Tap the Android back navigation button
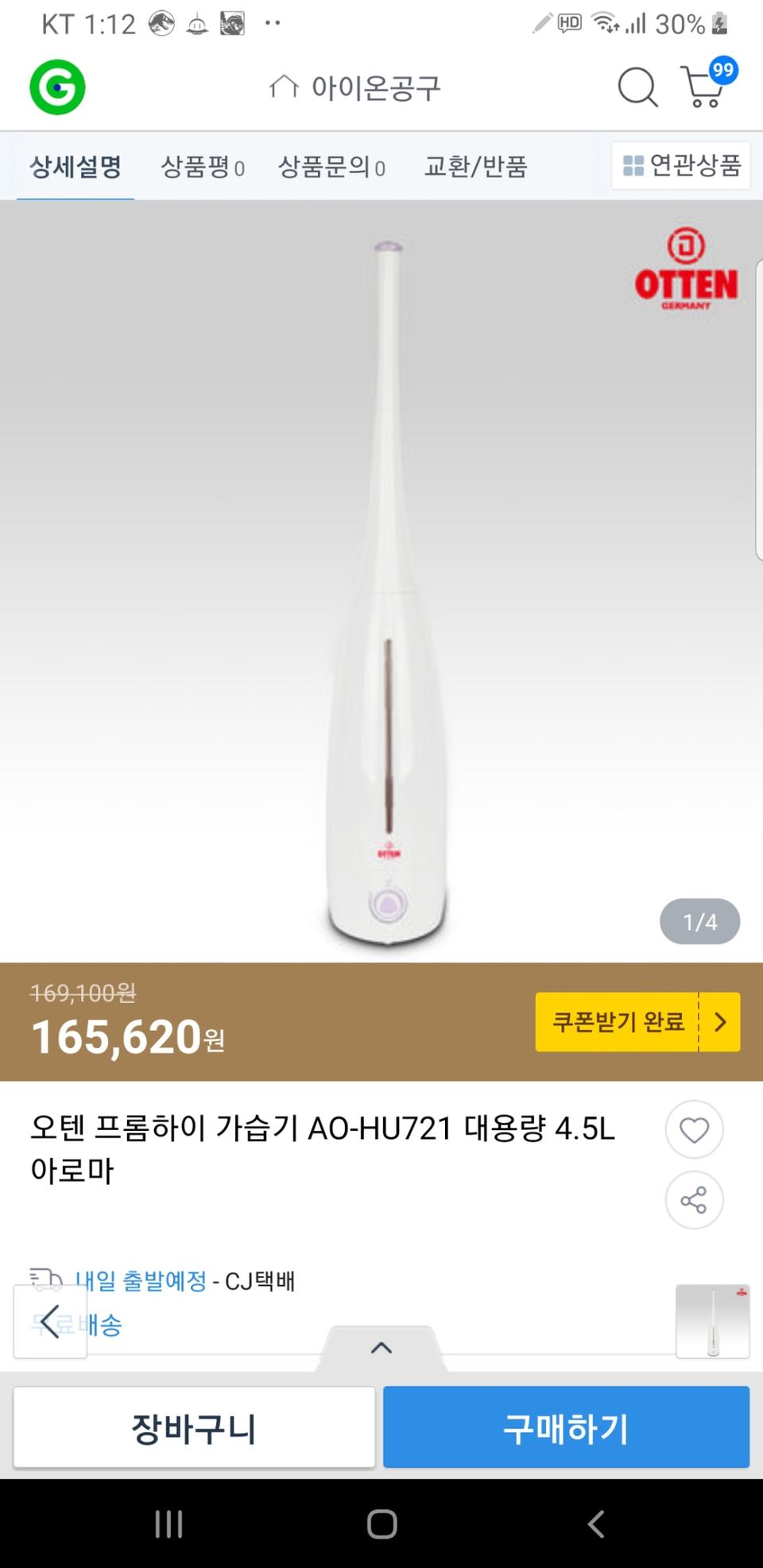Image resolution: width=763 pixels, height=1568 pixels. coord(595,1524)
